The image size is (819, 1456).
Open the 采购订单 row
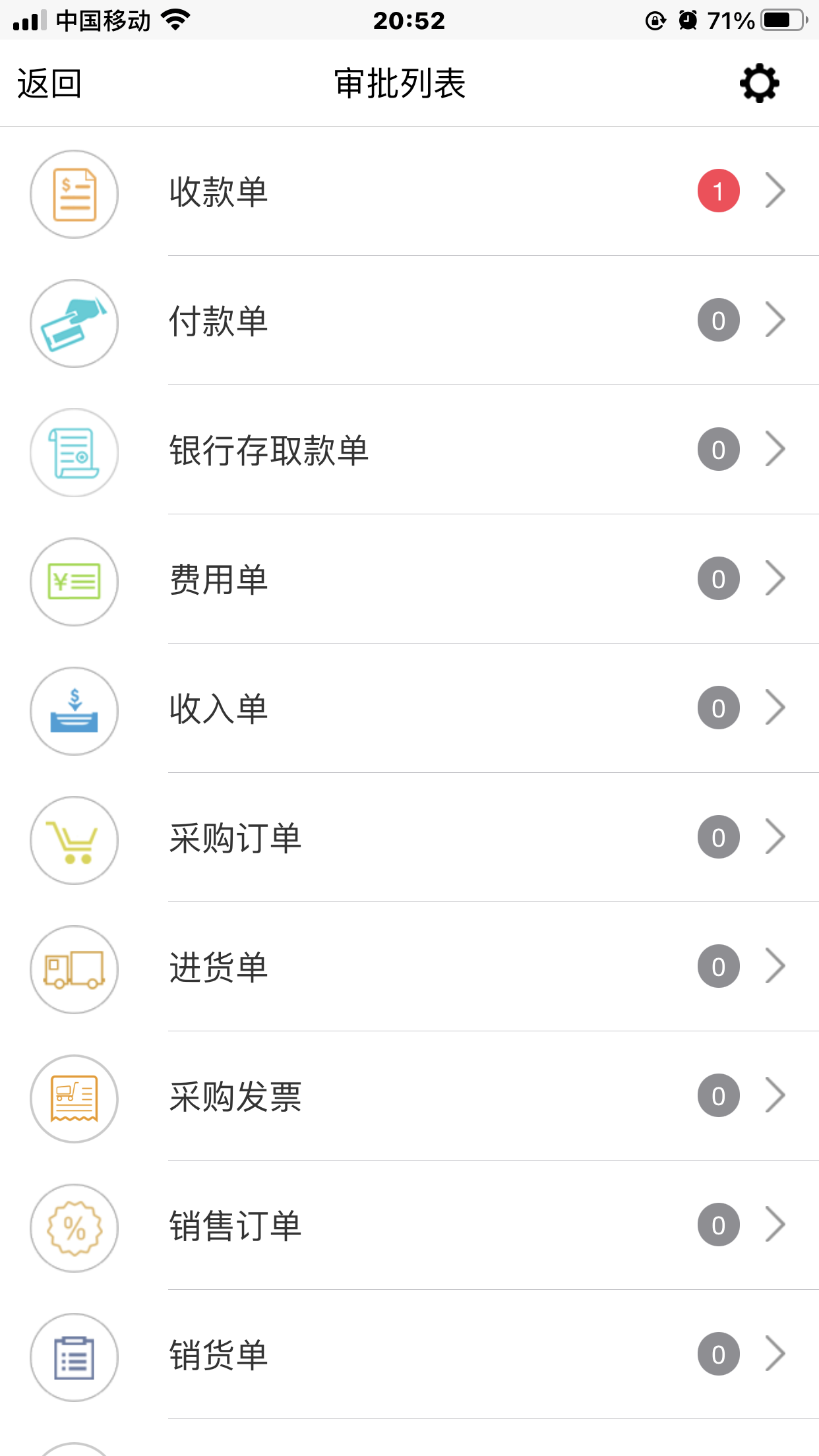pos(409,837)
